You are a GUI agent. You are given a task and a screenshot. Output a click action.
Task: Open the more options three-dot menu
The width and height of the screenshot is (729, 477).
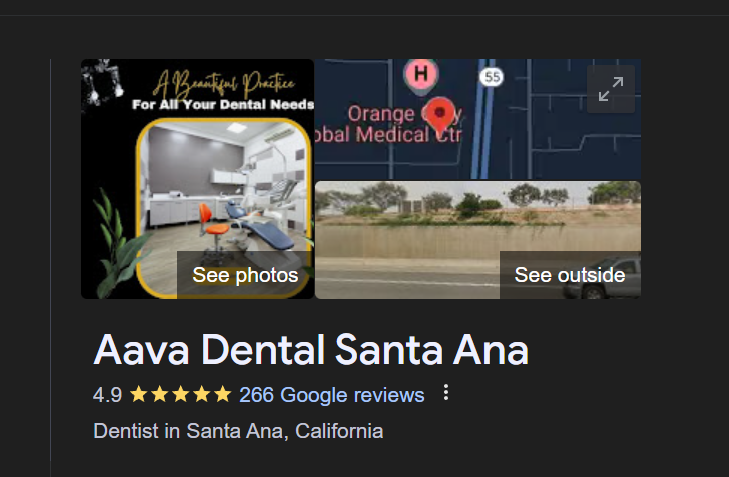coord(446,393)
